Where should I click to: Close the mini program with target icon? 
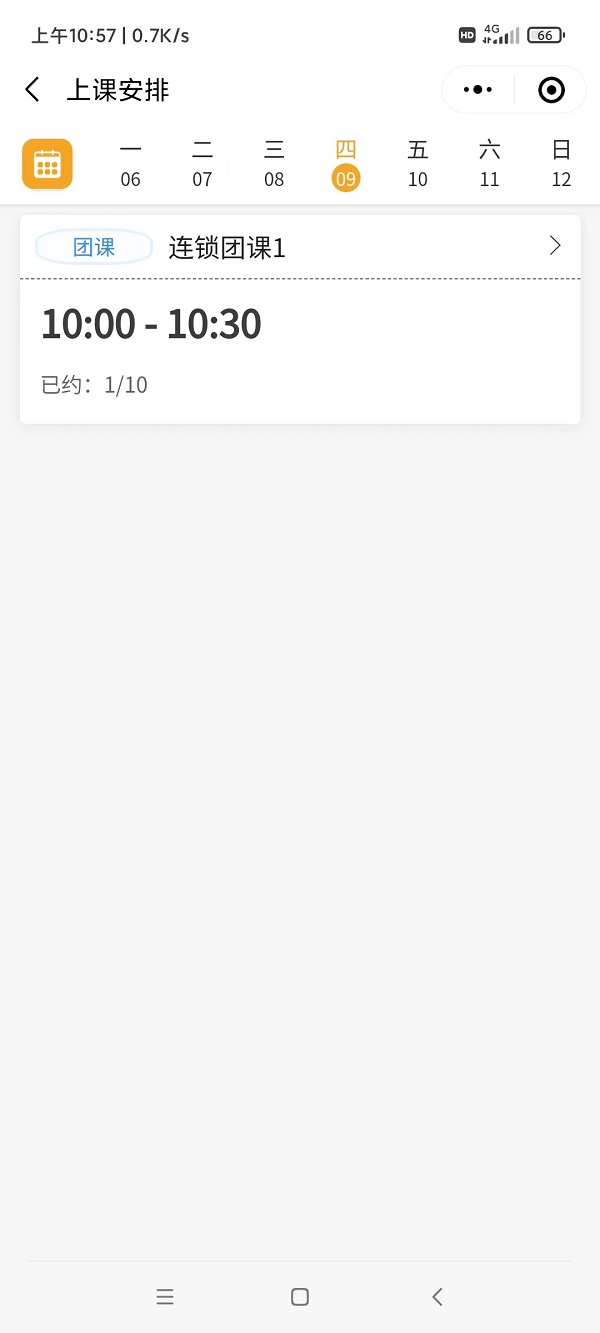pos(551,90)
